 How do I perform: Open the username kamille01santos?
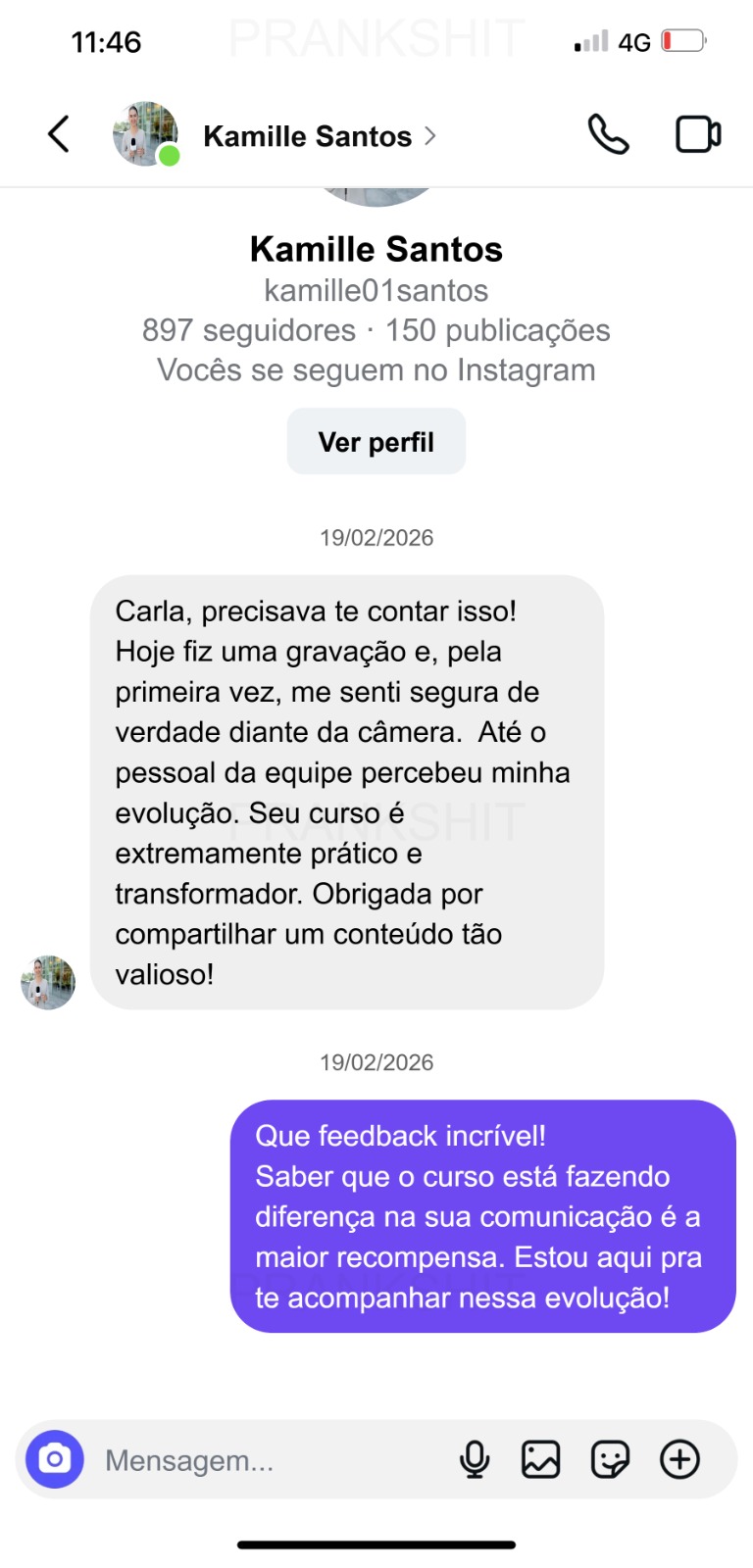(x=376, y=290)
